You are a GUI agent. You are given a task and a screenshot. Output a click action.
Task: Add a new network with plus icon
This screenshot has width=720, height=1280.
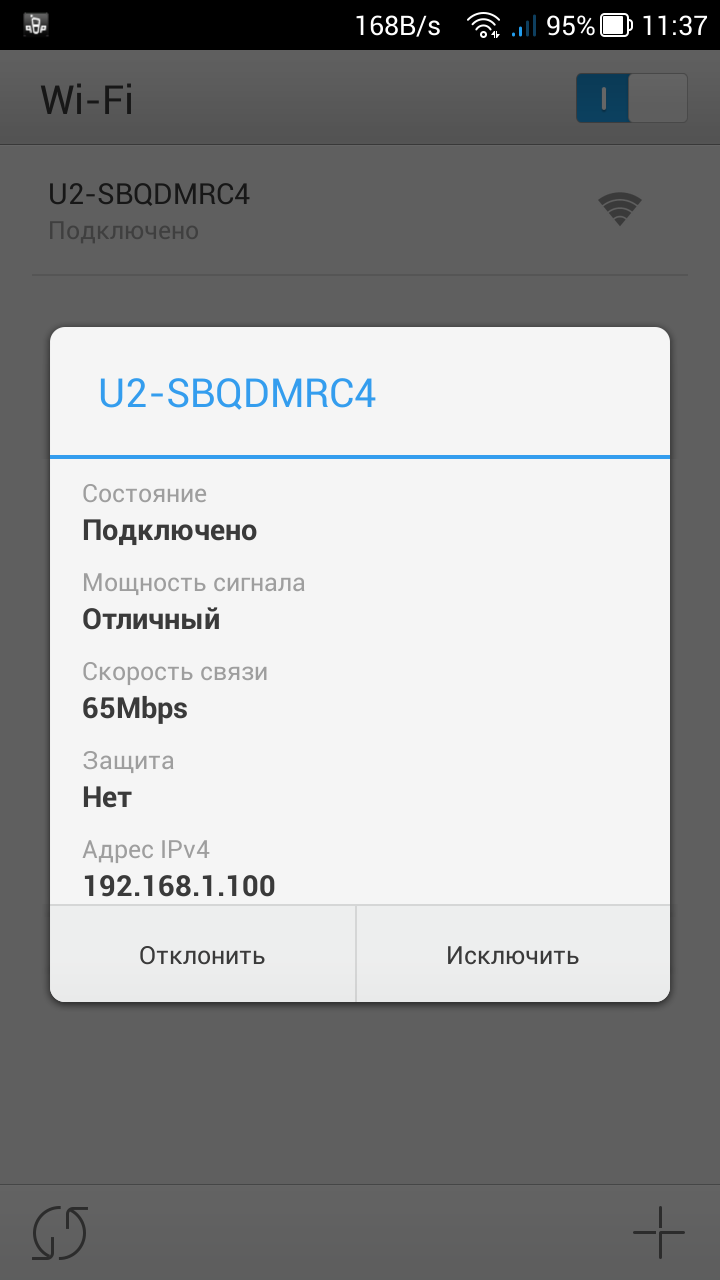pyautogui.click(x=658, y=1233)
